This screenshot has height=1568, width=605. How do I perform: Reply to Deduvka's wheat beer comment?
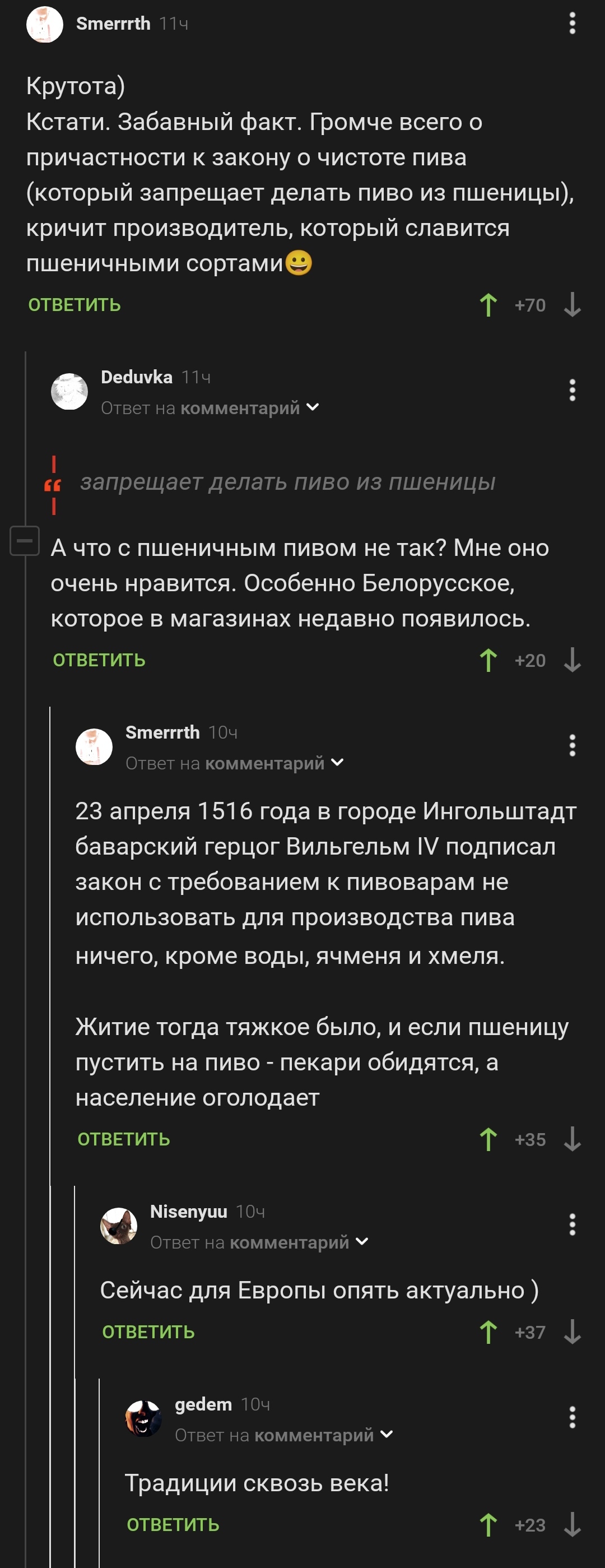tap(99, 661)
